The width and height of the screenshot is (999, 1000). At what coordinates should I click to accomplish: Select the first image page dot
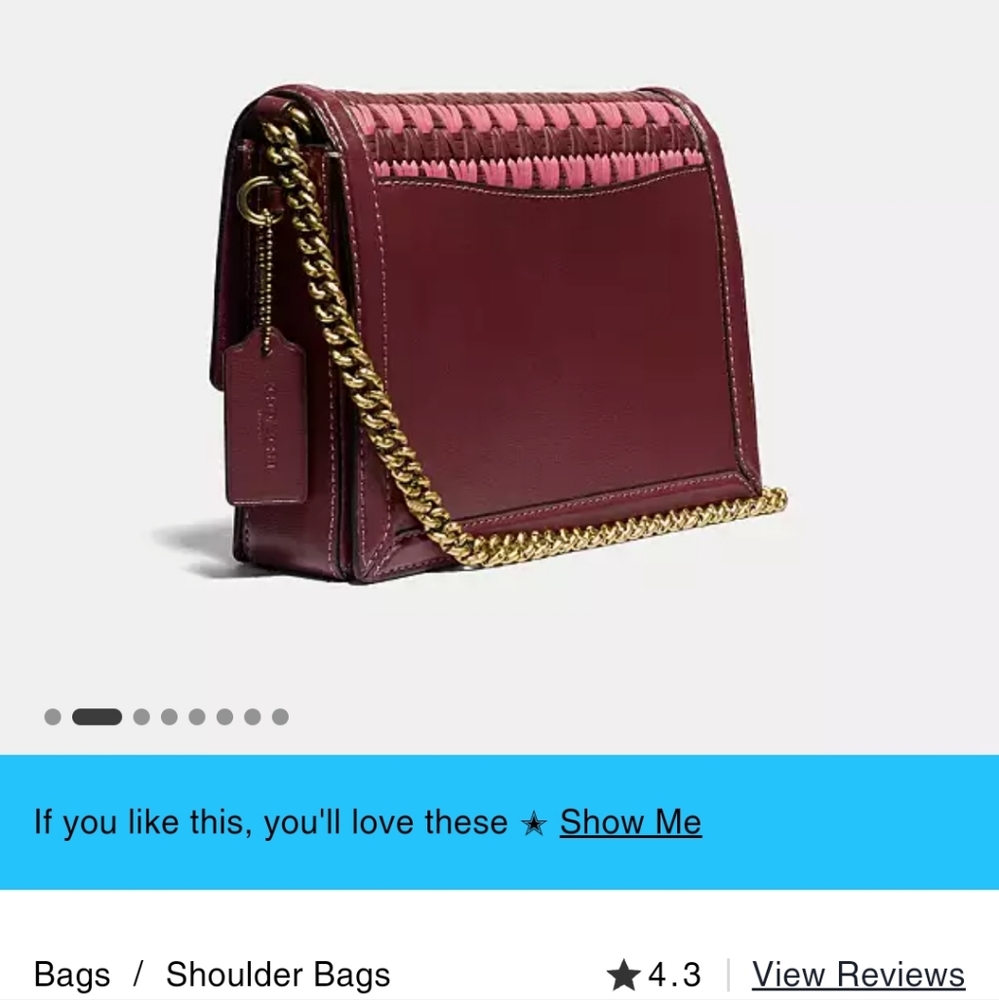pyautogui.click(x=53, y=717)
